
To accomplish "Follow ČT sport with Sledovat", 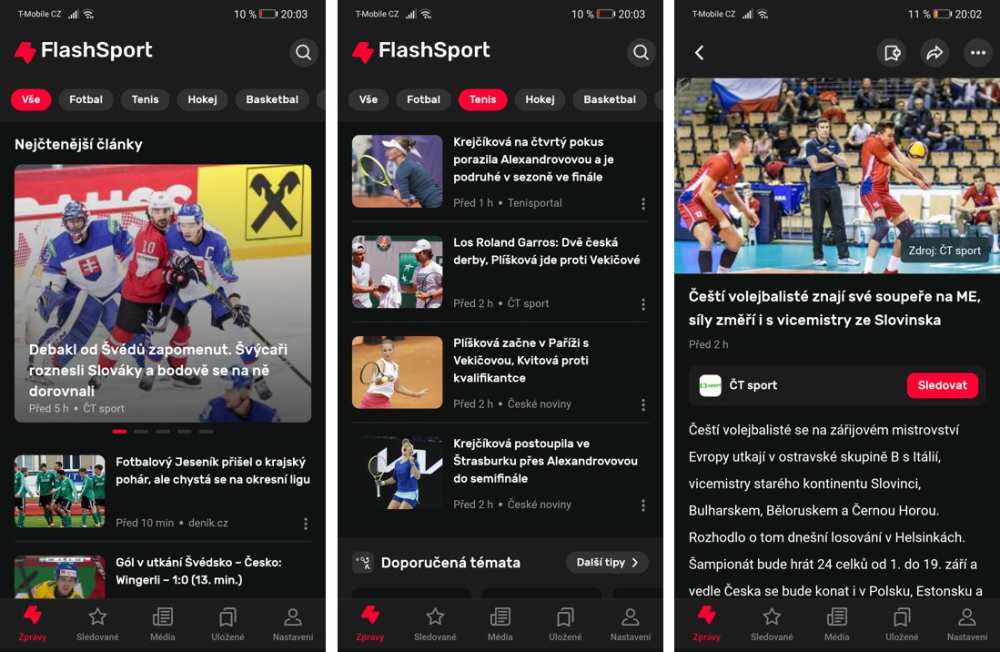I will (942, 385).
